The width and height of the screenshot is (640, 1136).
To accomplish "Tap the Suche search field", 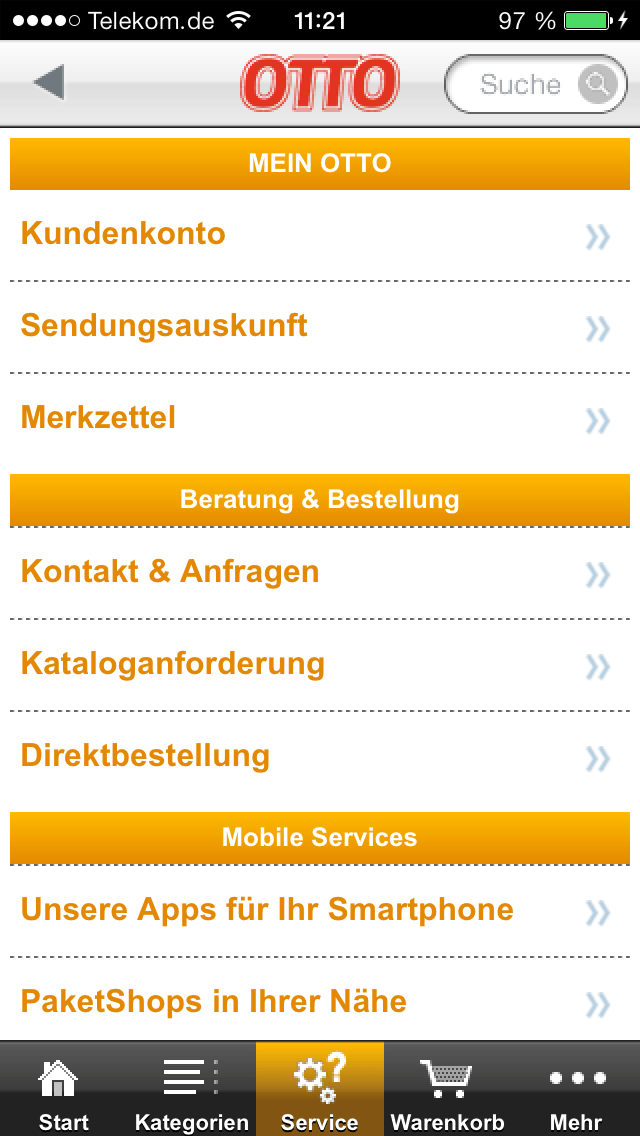I will point(536,84).
